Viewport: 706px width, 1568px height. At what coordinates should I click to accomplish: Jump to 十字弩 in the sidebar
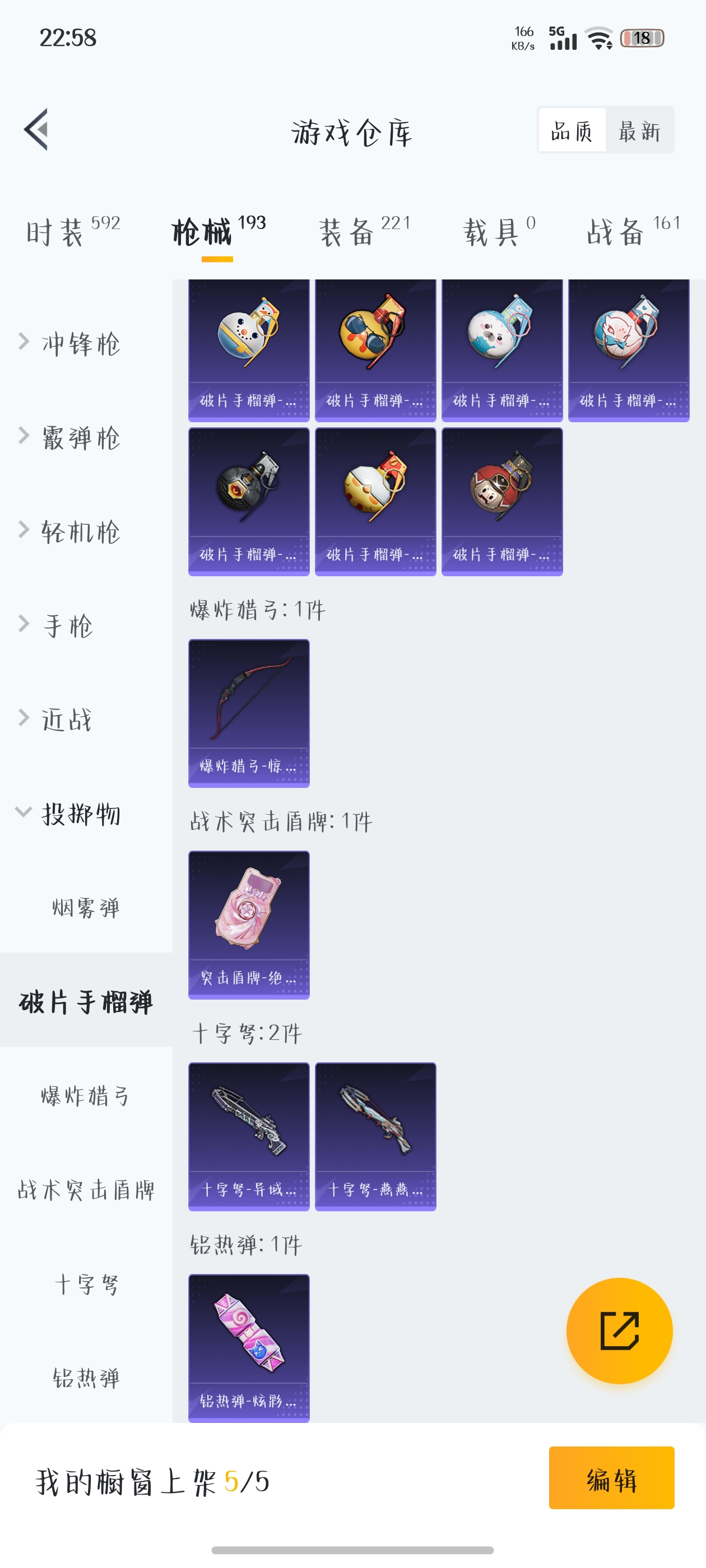[86, 1284]
